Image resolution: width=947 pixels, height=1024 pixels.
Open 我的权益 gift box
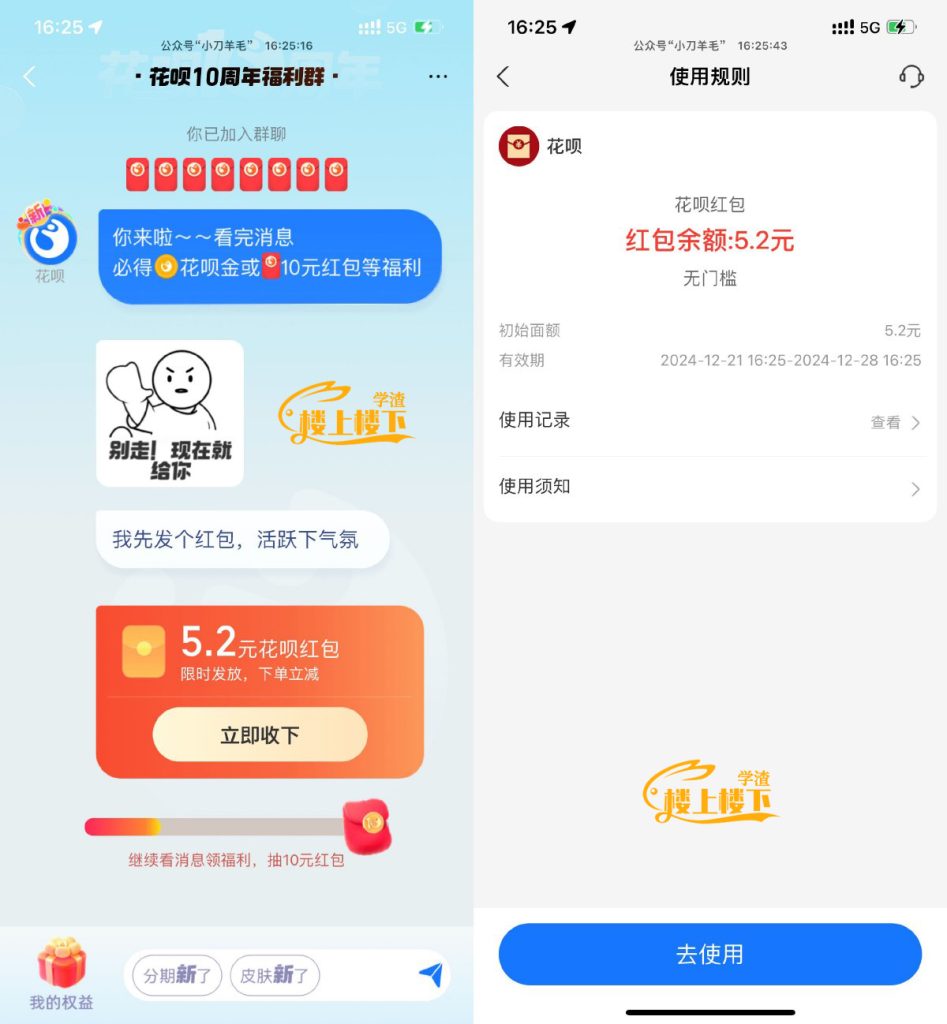pyautogui.click(x=61, y=973)
